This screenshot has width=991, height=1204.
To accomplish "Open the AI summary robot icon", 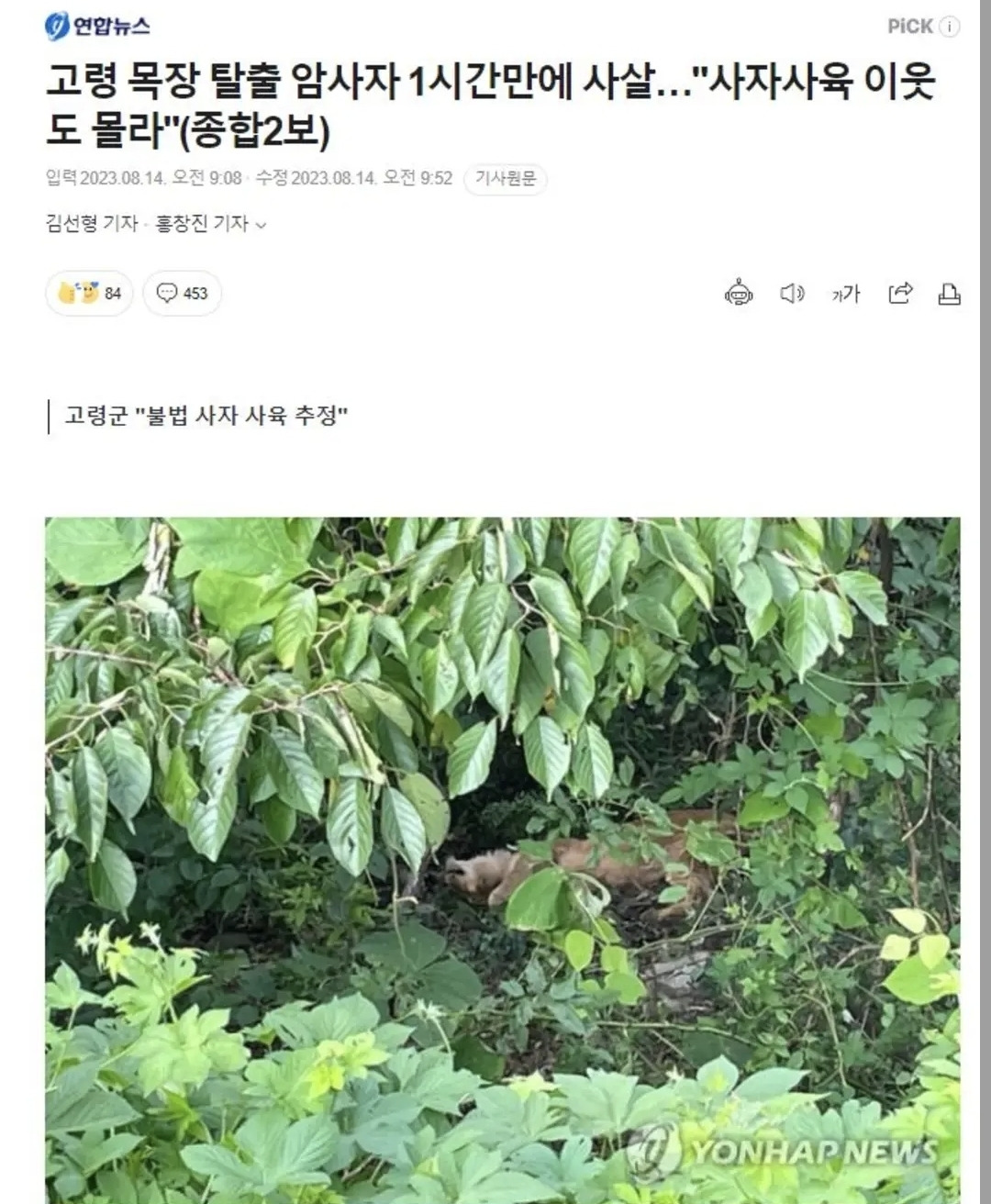I will click(740, 294).
